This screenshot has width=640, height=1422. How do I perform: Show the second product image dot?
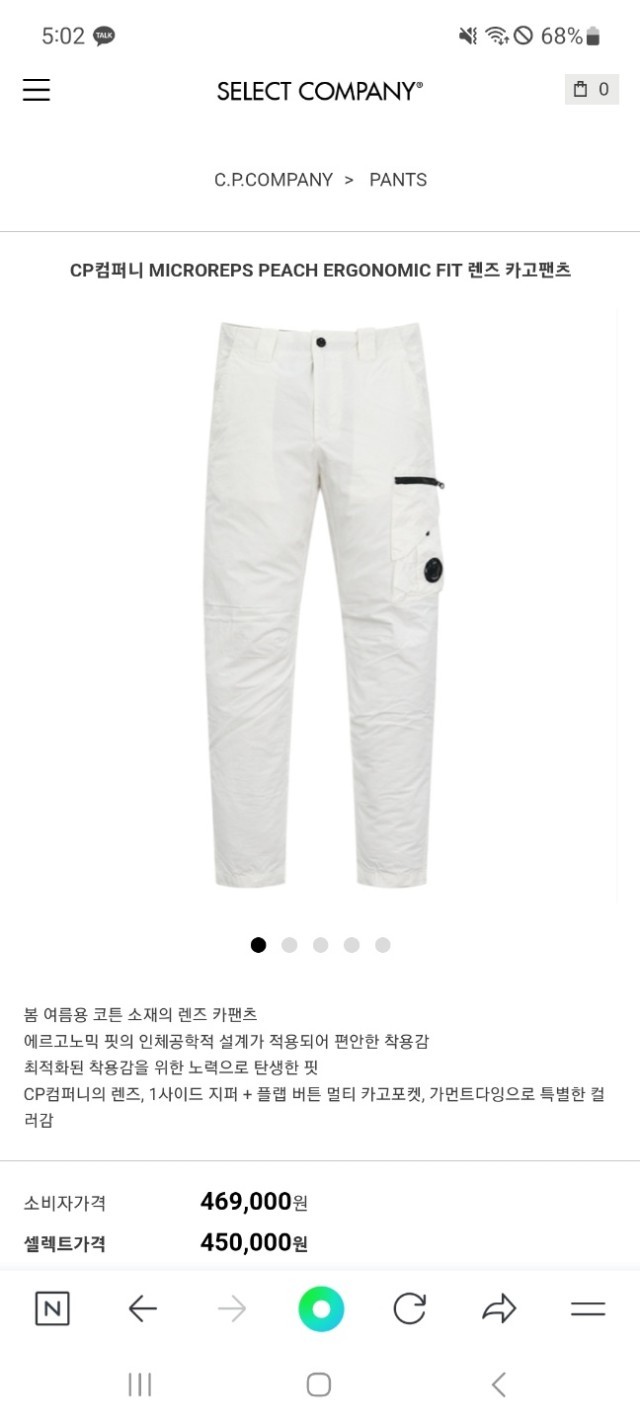tap(289, 945)
